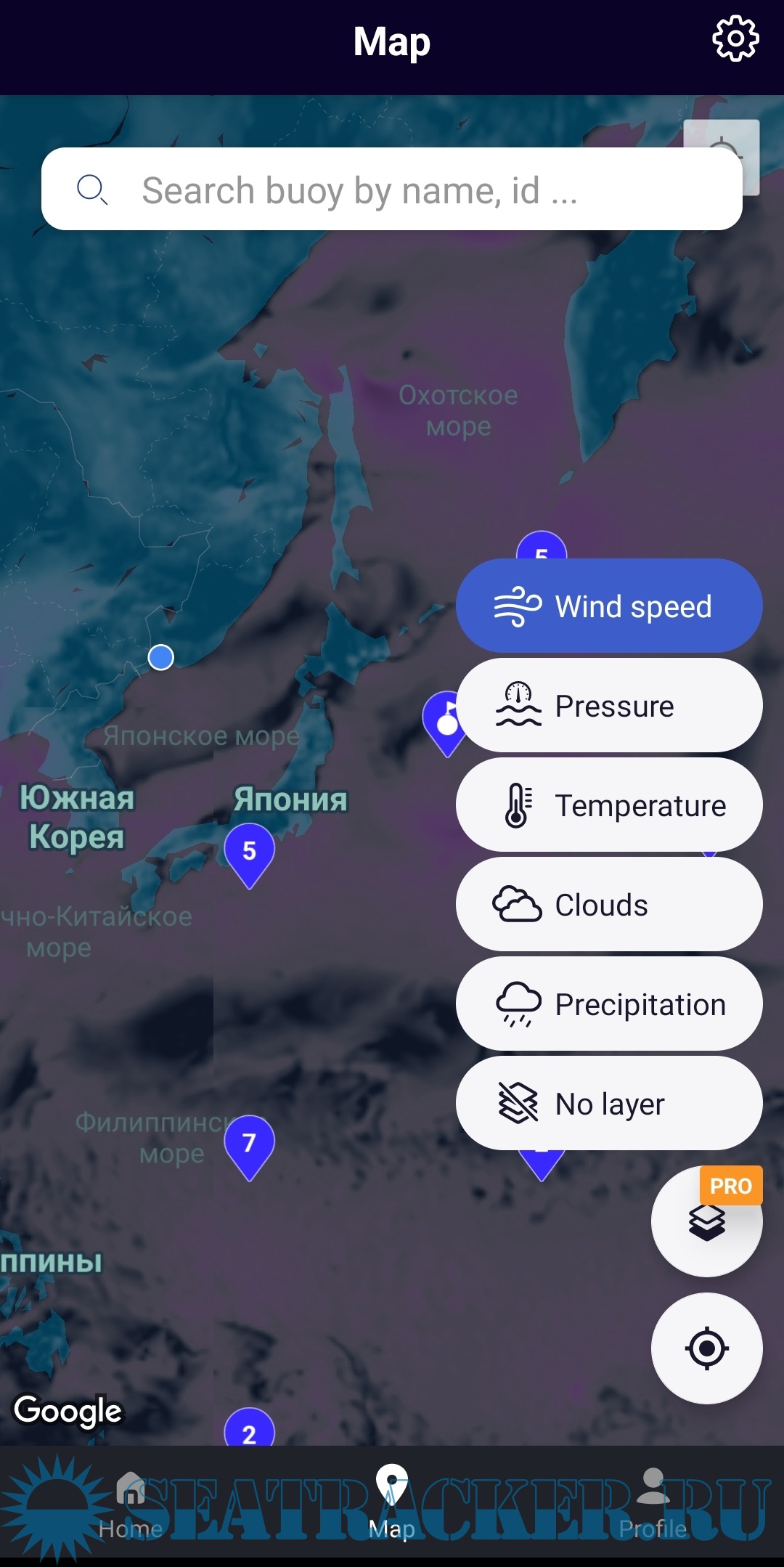Show the Precipitation layer
This screenshot has height=1567, width=784.
point(608,1004)
